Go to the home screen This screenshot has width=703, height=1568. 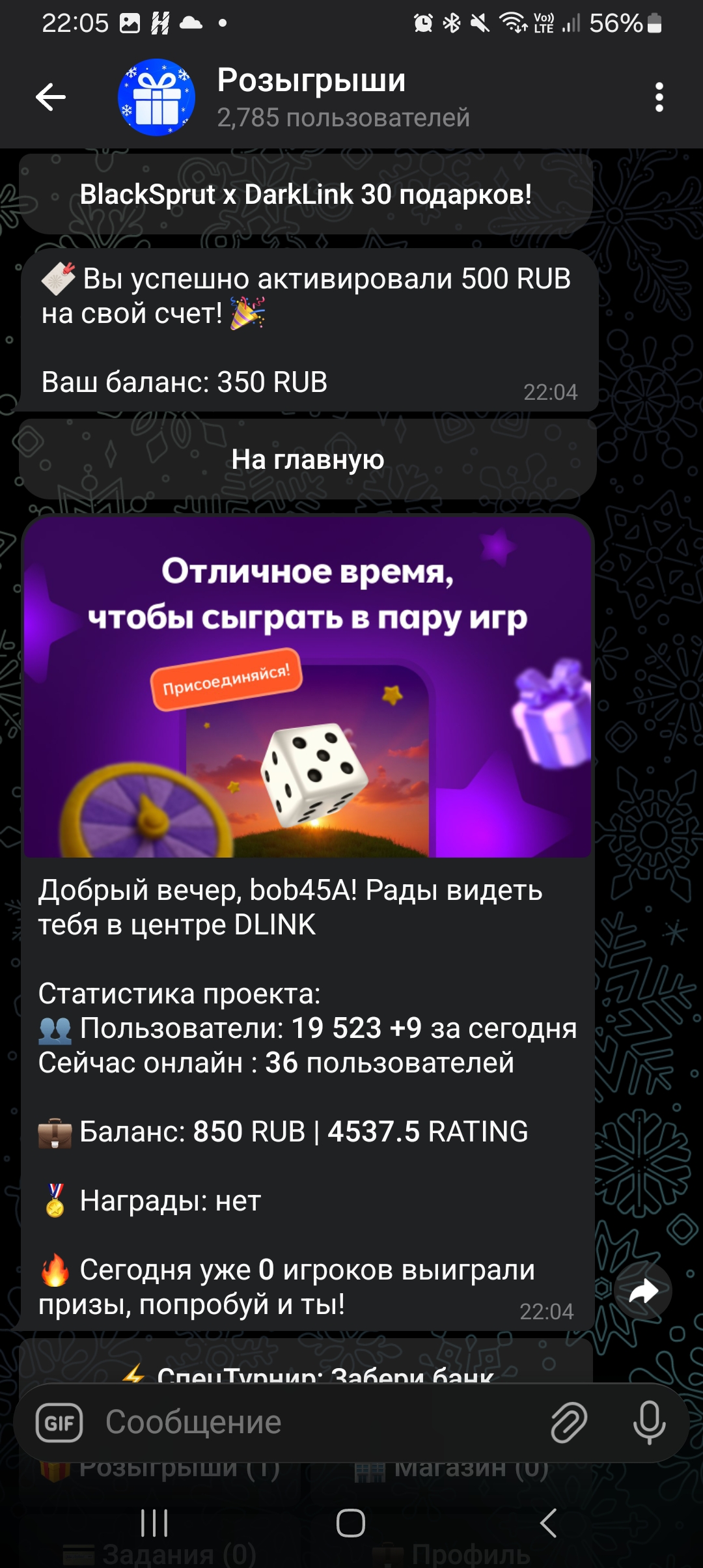[x=351, y=1523]
